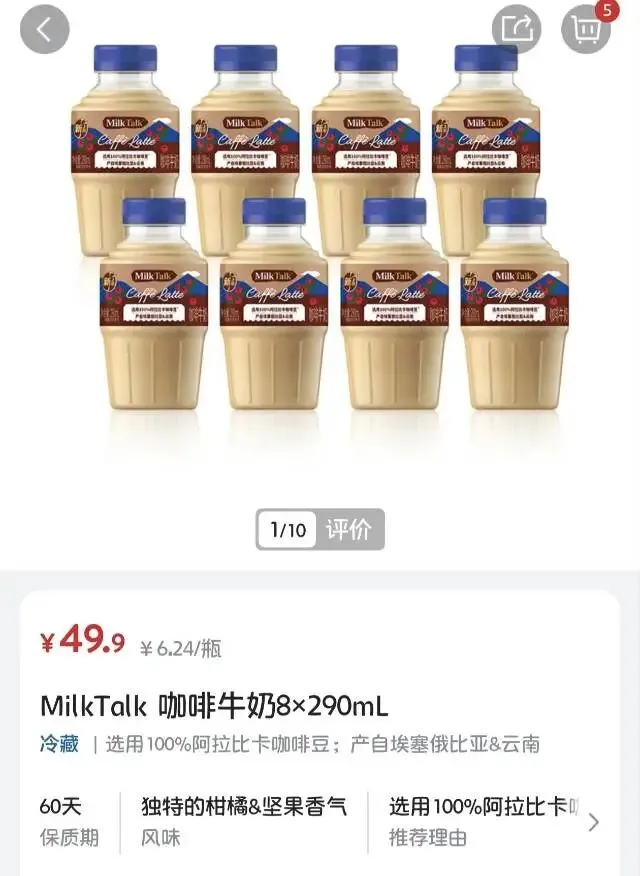Open the shopping cart
Viewport: 640px width, 876px height.
click(586, 29)
